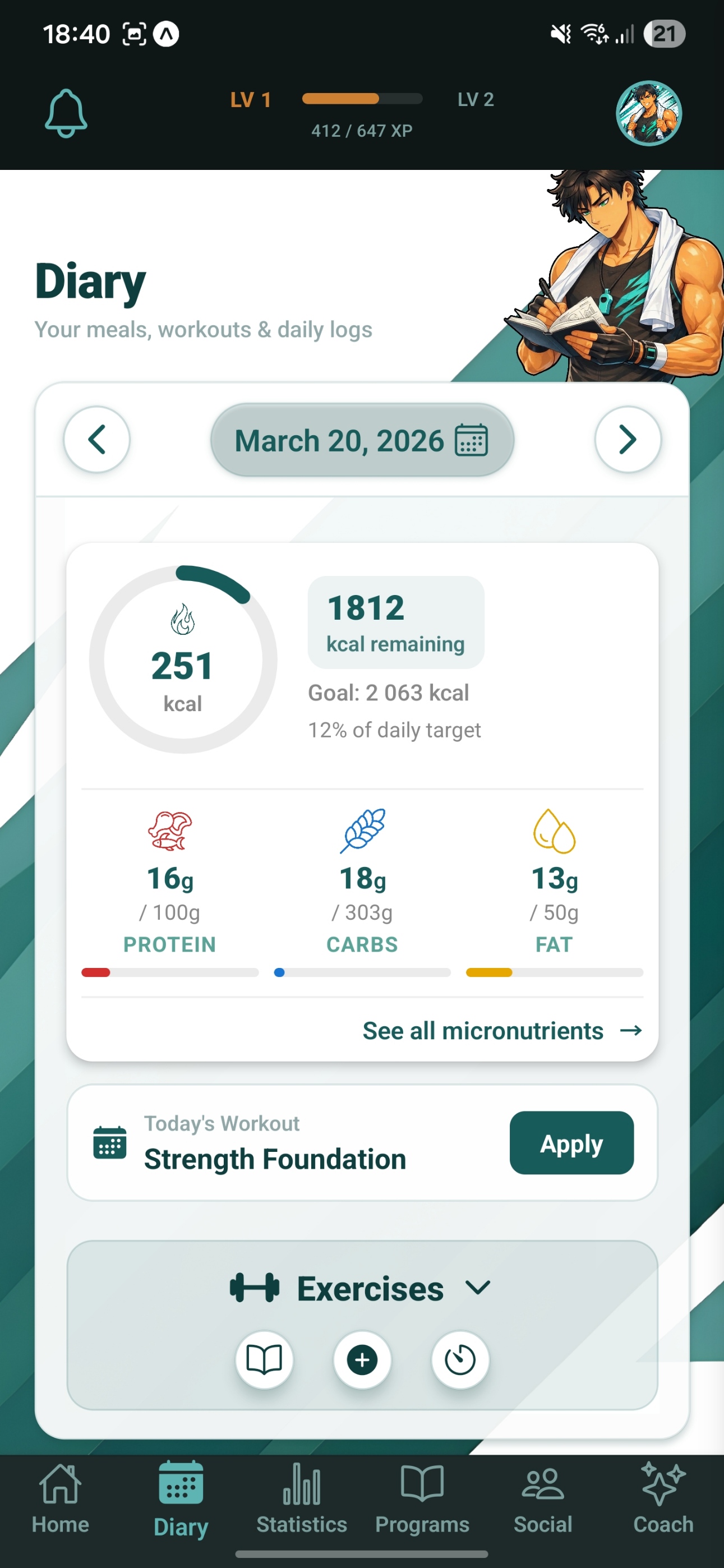Open your profile avatar
The width and height of the screenshot is (724, 1568).
coord(648,113)
